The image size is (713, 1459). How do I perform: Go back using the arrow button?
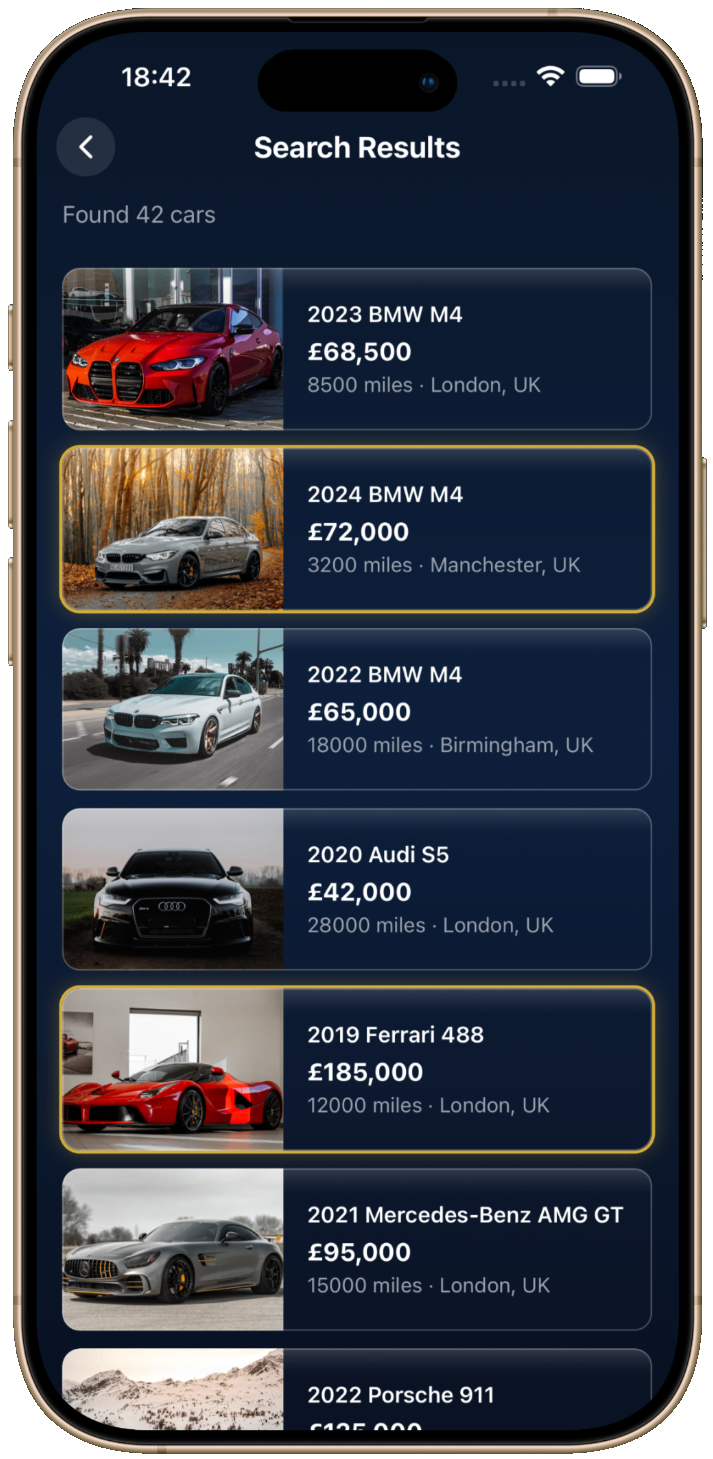click(86, 147)
